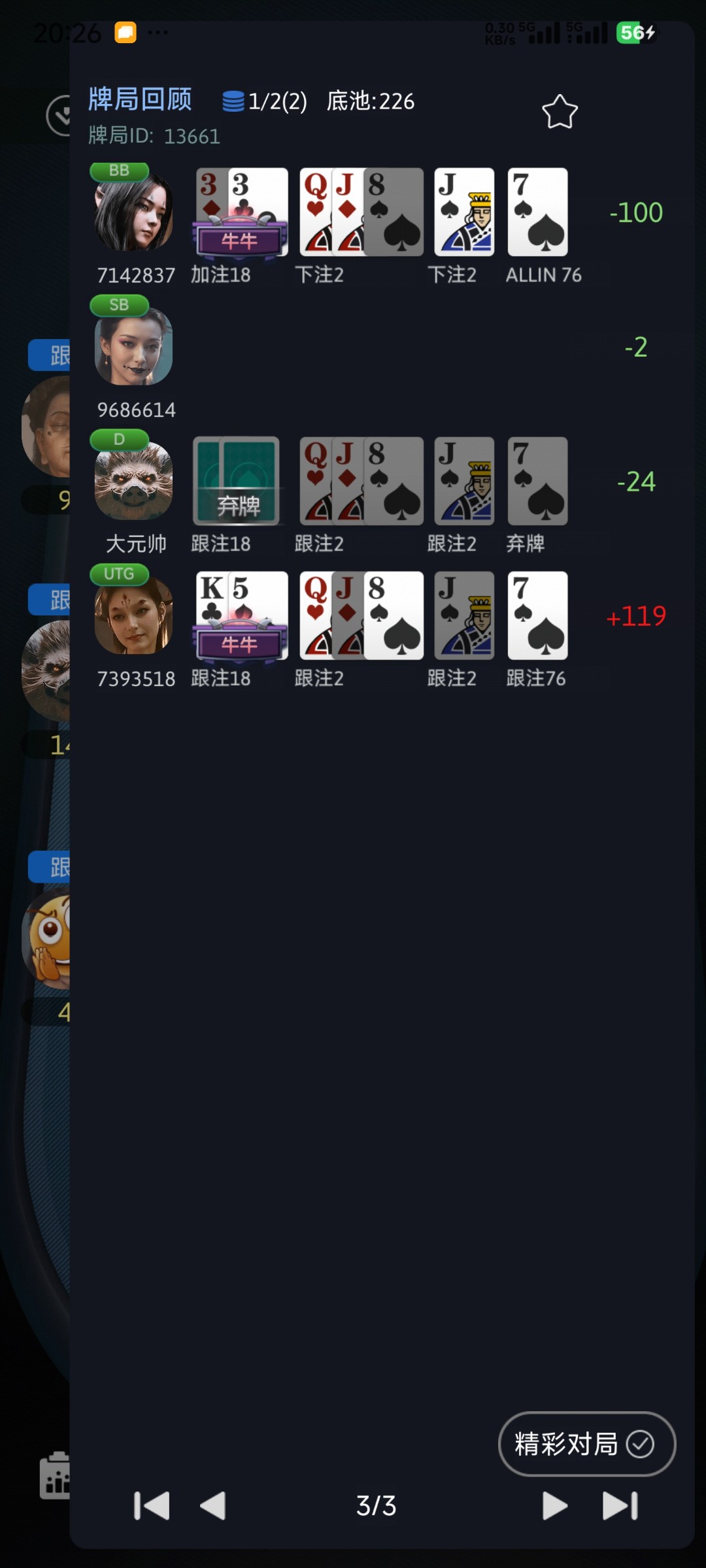This screenshot has height=1568, width=706.
Task: Play the hand replay
Action: 554,1505
